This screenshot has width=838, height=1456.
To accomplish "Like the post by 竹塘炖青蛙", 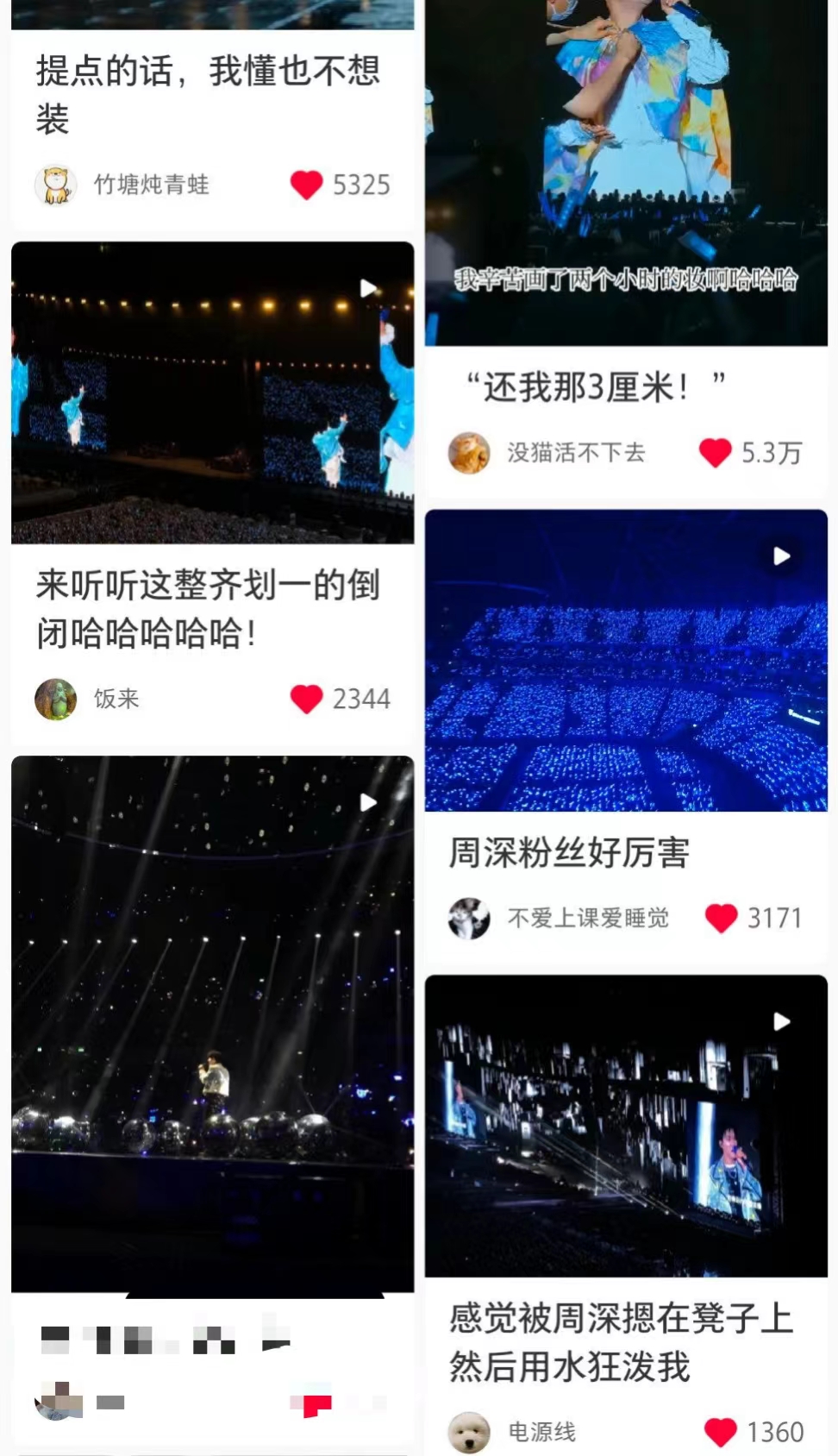I will tap(306, 185).
